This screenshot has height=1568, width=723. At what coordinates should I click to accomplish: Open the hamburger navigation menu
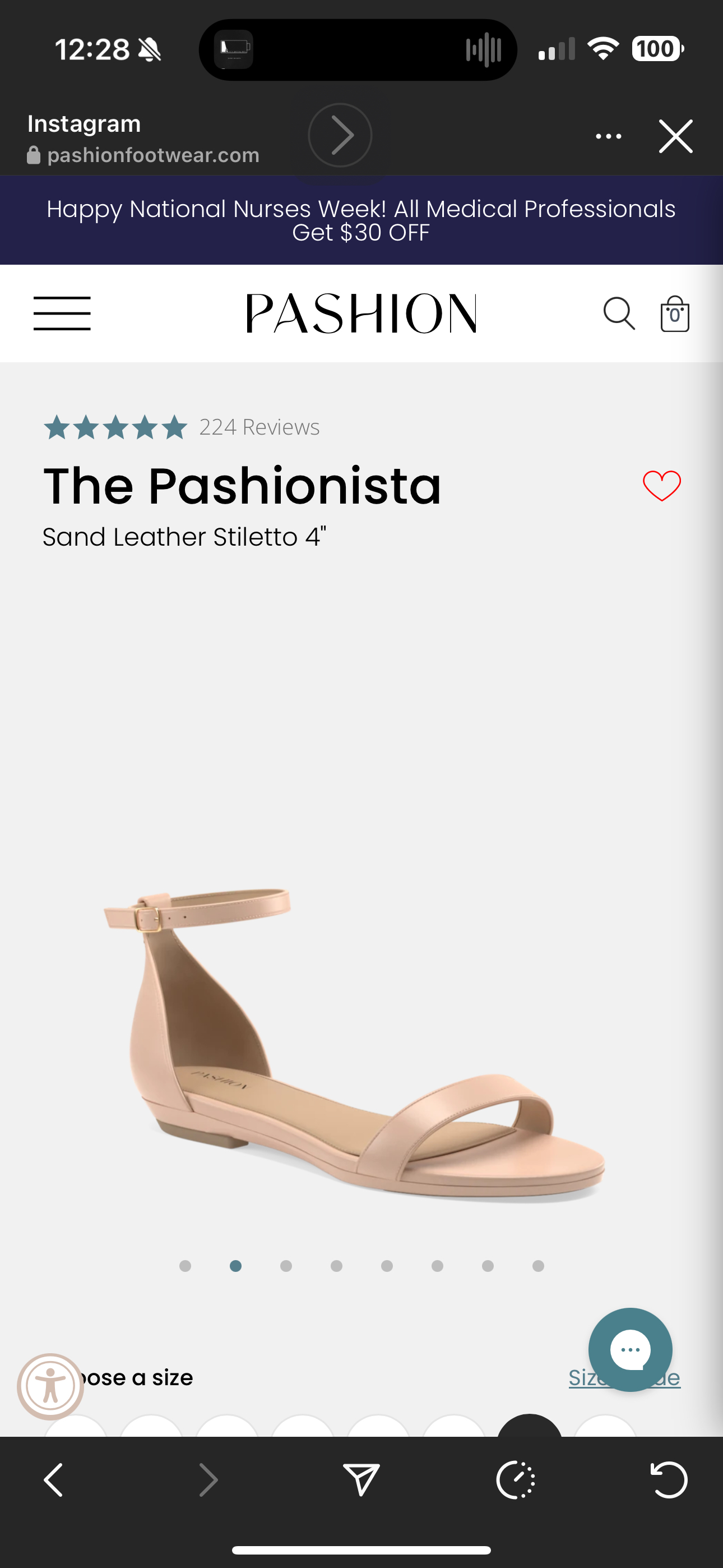pyautogui.click(x=62, y=313)
